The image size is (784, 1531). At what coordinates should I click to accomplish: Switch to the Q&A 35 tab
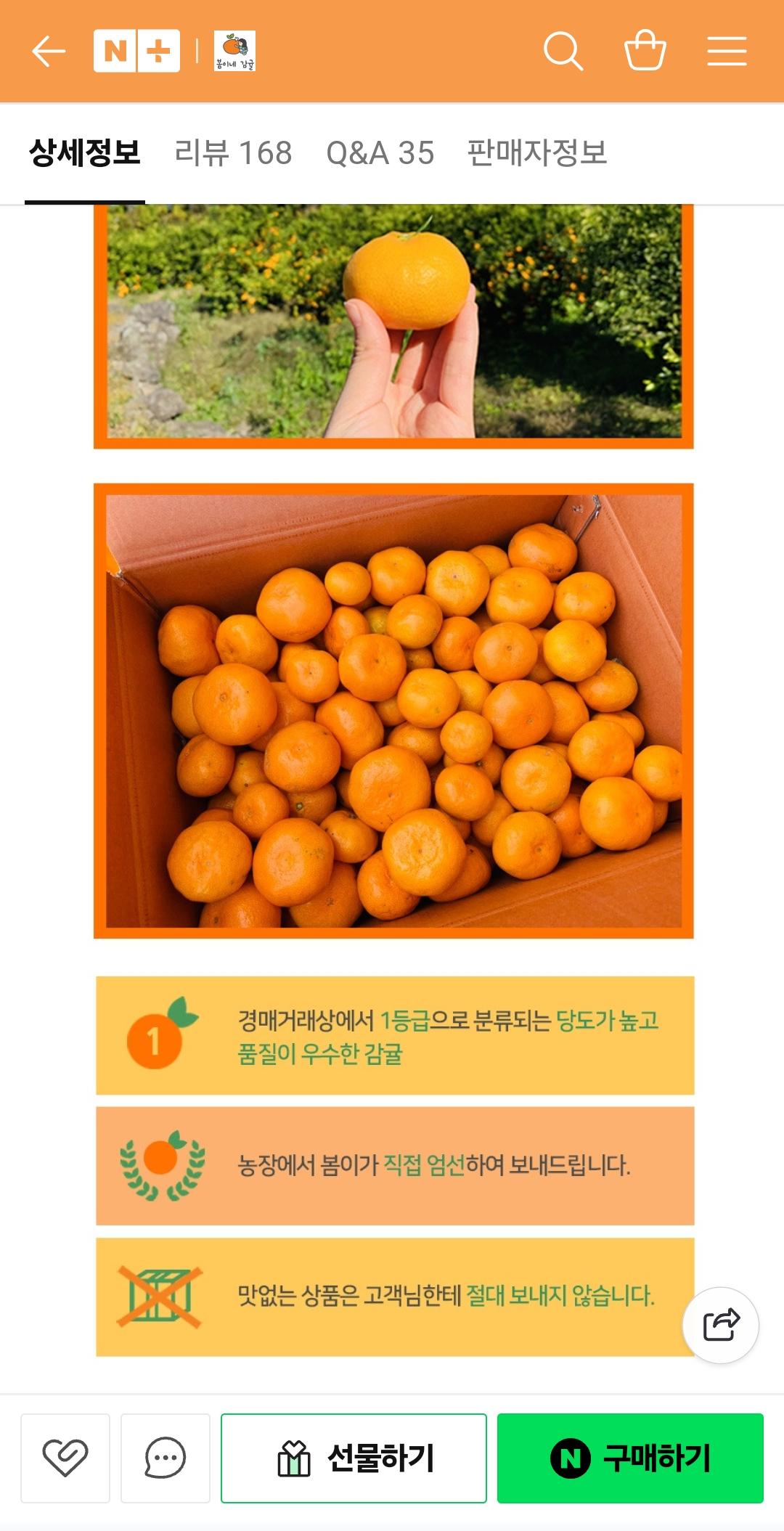pyautogui.click(x=380, y=153)
